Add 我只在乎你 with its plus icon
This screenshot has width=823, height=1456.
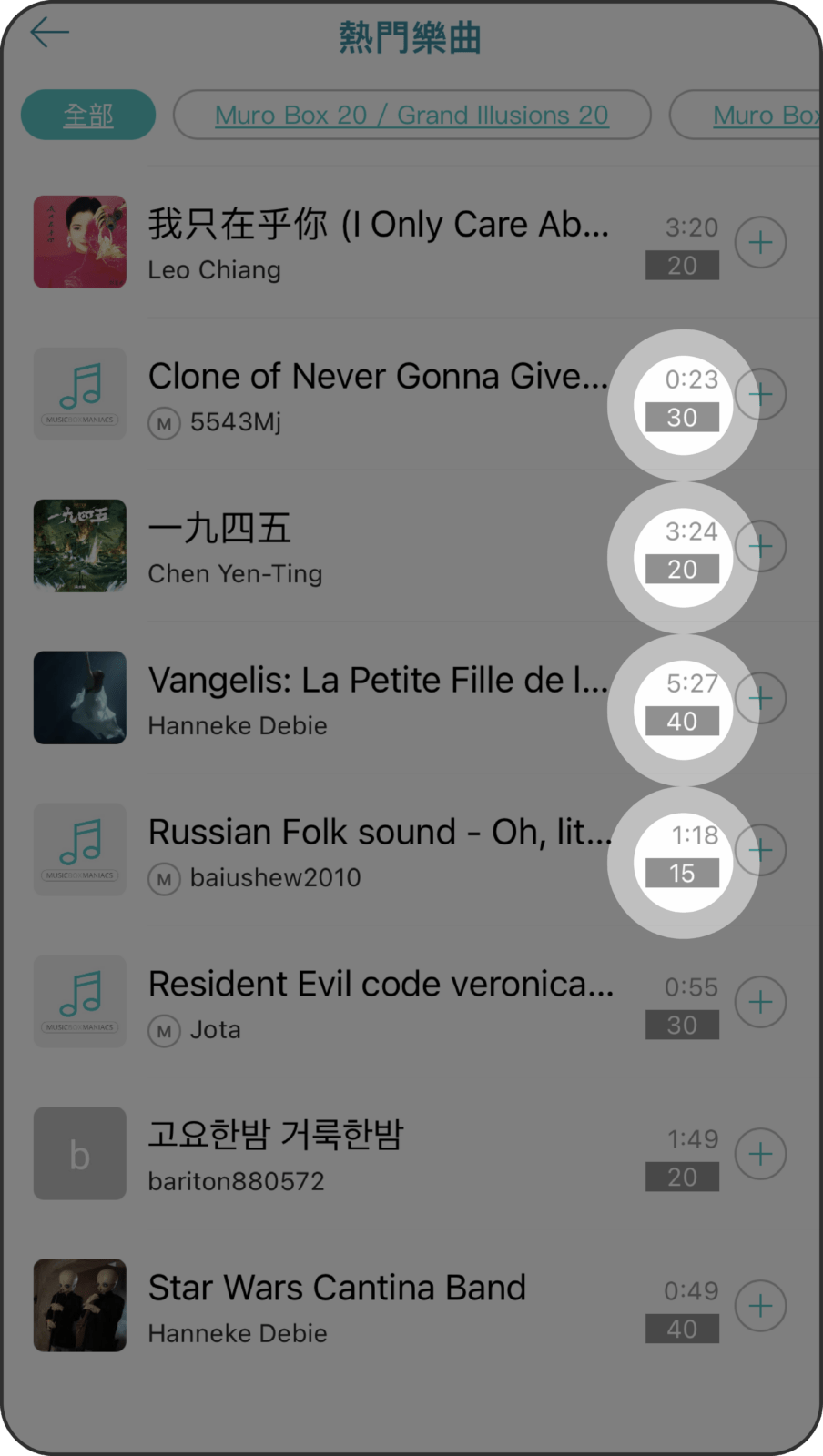tap(760, 242)
